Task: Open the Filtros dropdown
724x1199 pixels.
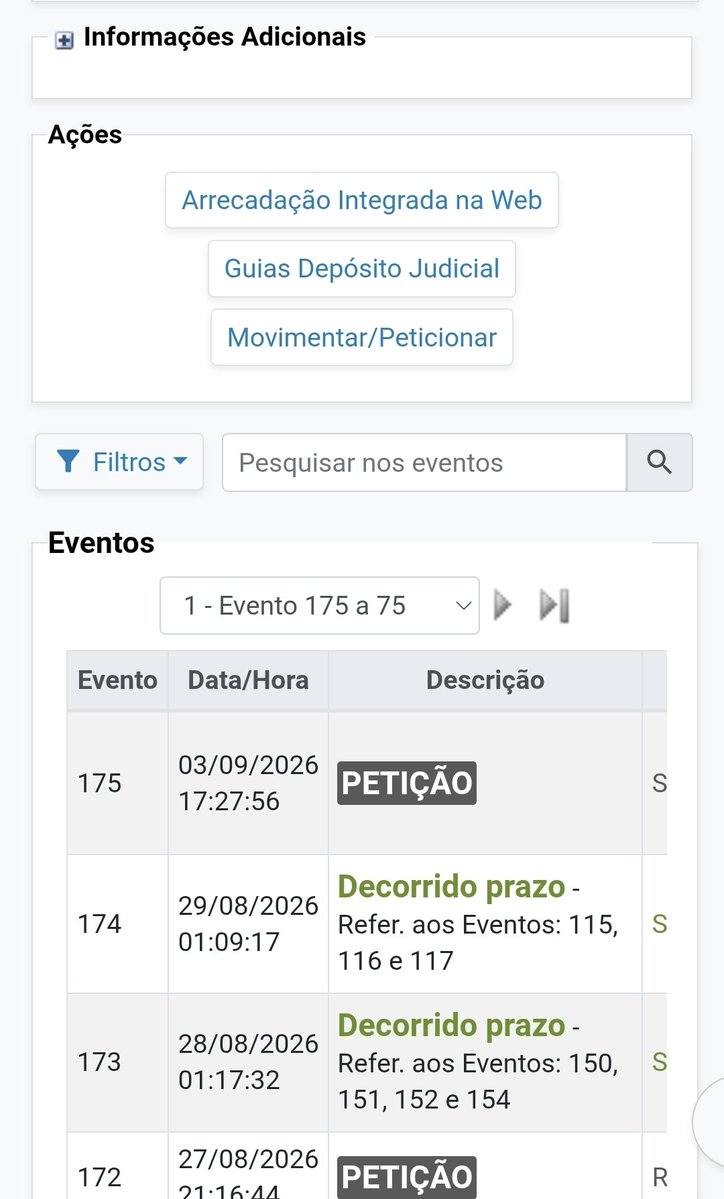Action: pos(119,462)
